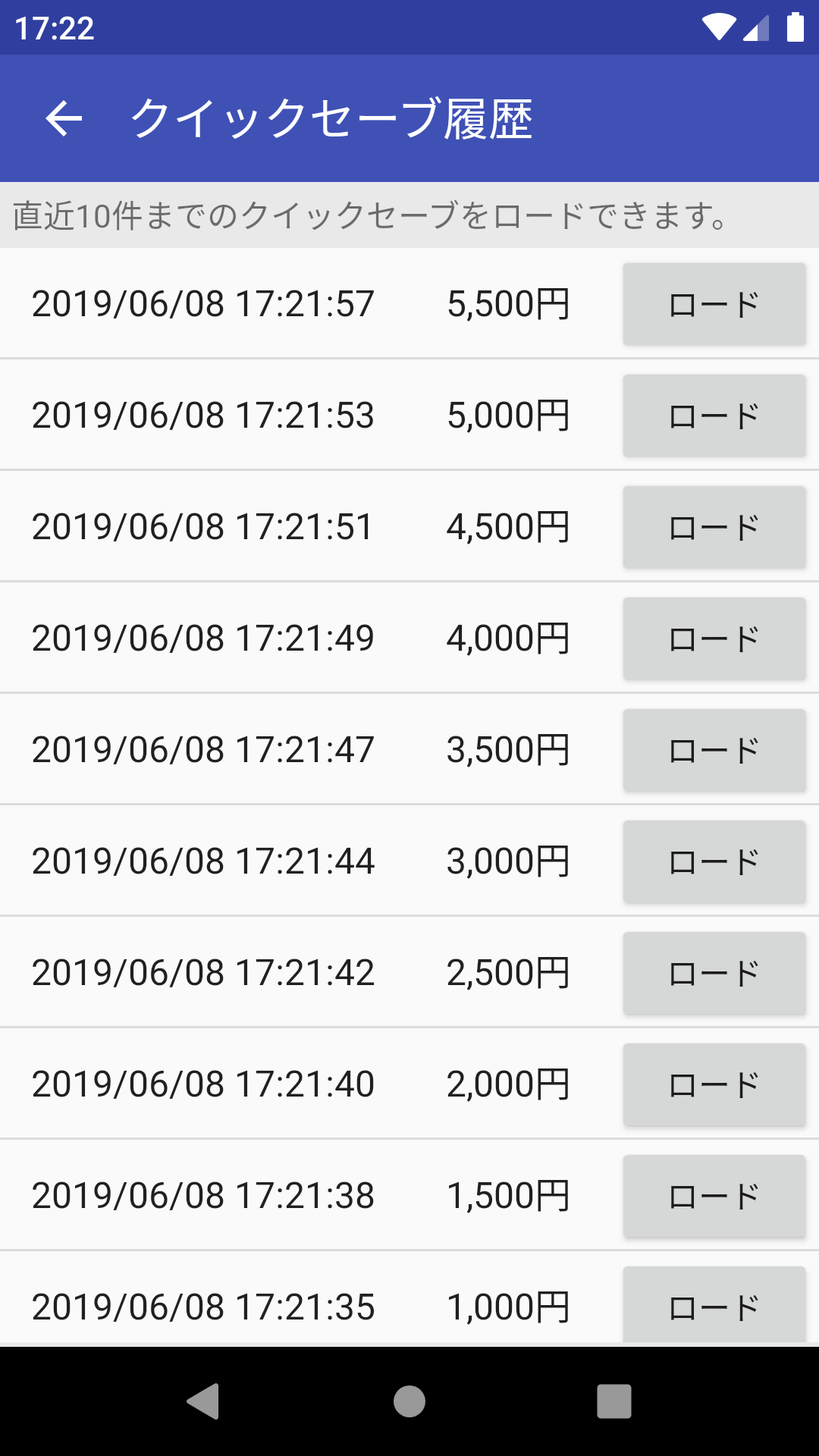Load the 17:21:57 save with 5,500円
This screenshot has height=1456, width=819.
point(714,304)
